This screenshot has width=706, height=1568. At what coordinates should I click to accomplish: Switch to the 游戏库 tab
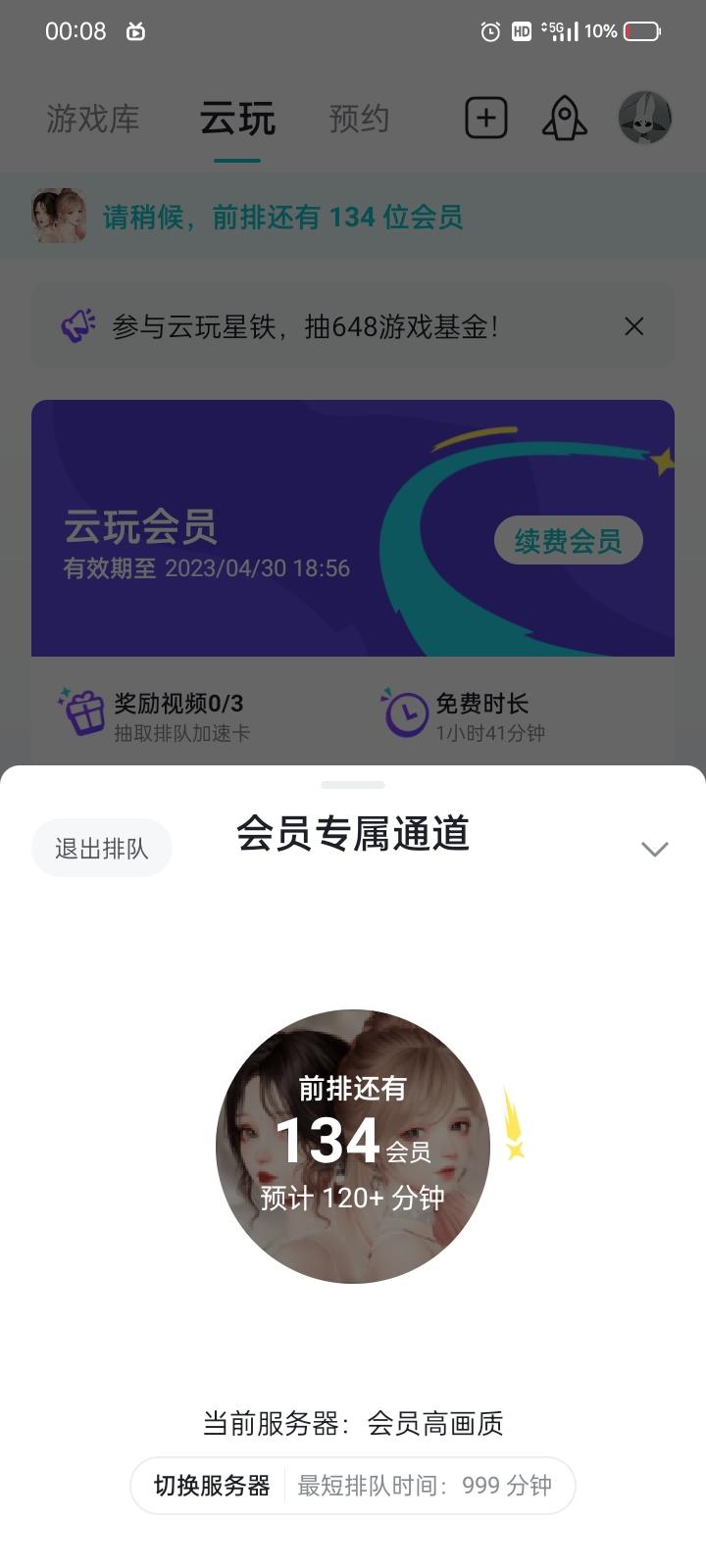click(93, 118)
